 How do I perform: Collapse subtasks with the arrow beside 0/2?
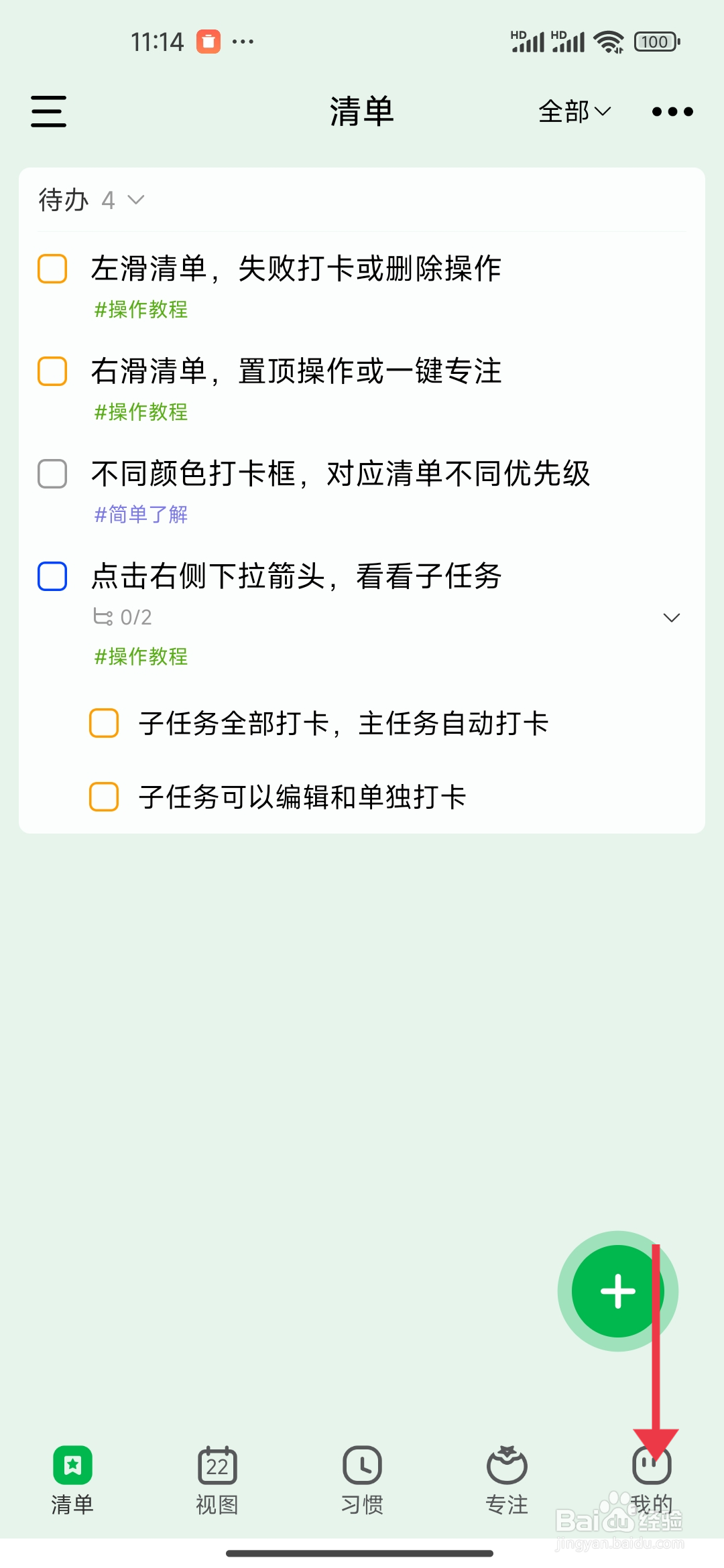(671, 617)
